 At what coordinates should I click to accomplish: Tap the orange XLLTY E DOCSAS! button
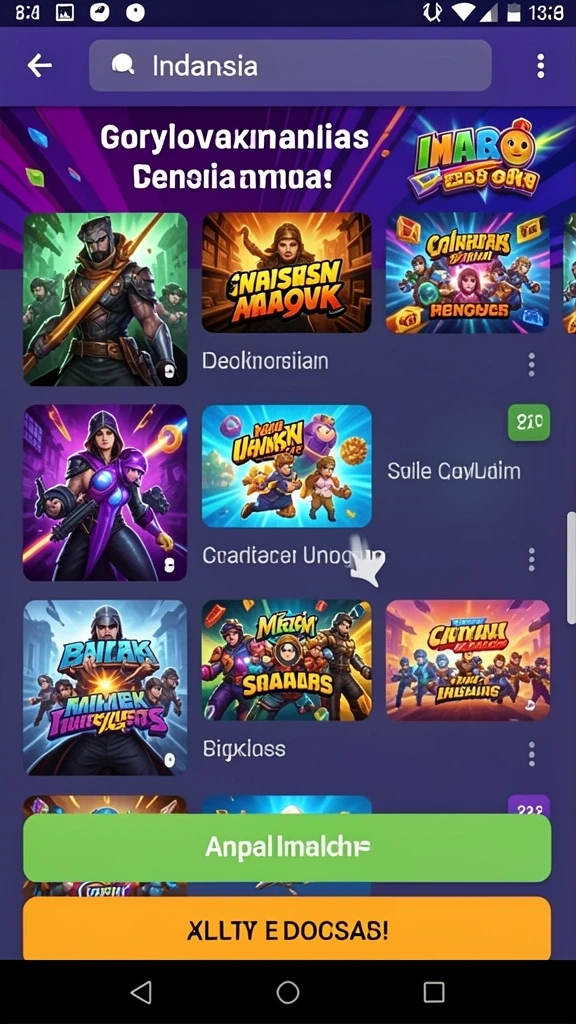tap(287, 929)
